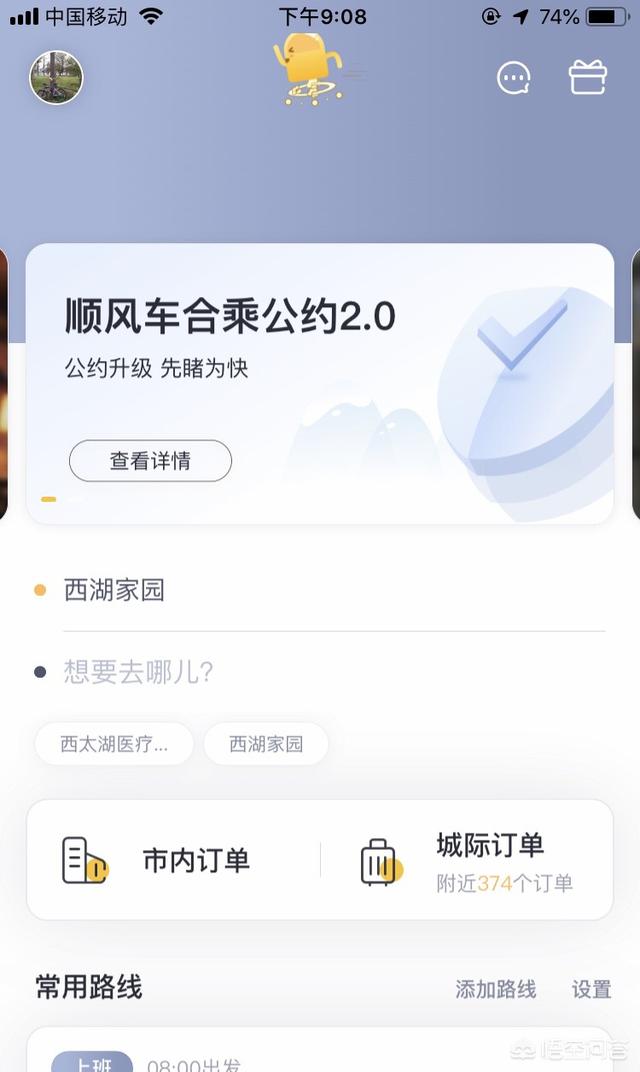Tap 添加路线 to add a route
The width and height of the screenshot is (640, 1072).
[x=496, y=989]
